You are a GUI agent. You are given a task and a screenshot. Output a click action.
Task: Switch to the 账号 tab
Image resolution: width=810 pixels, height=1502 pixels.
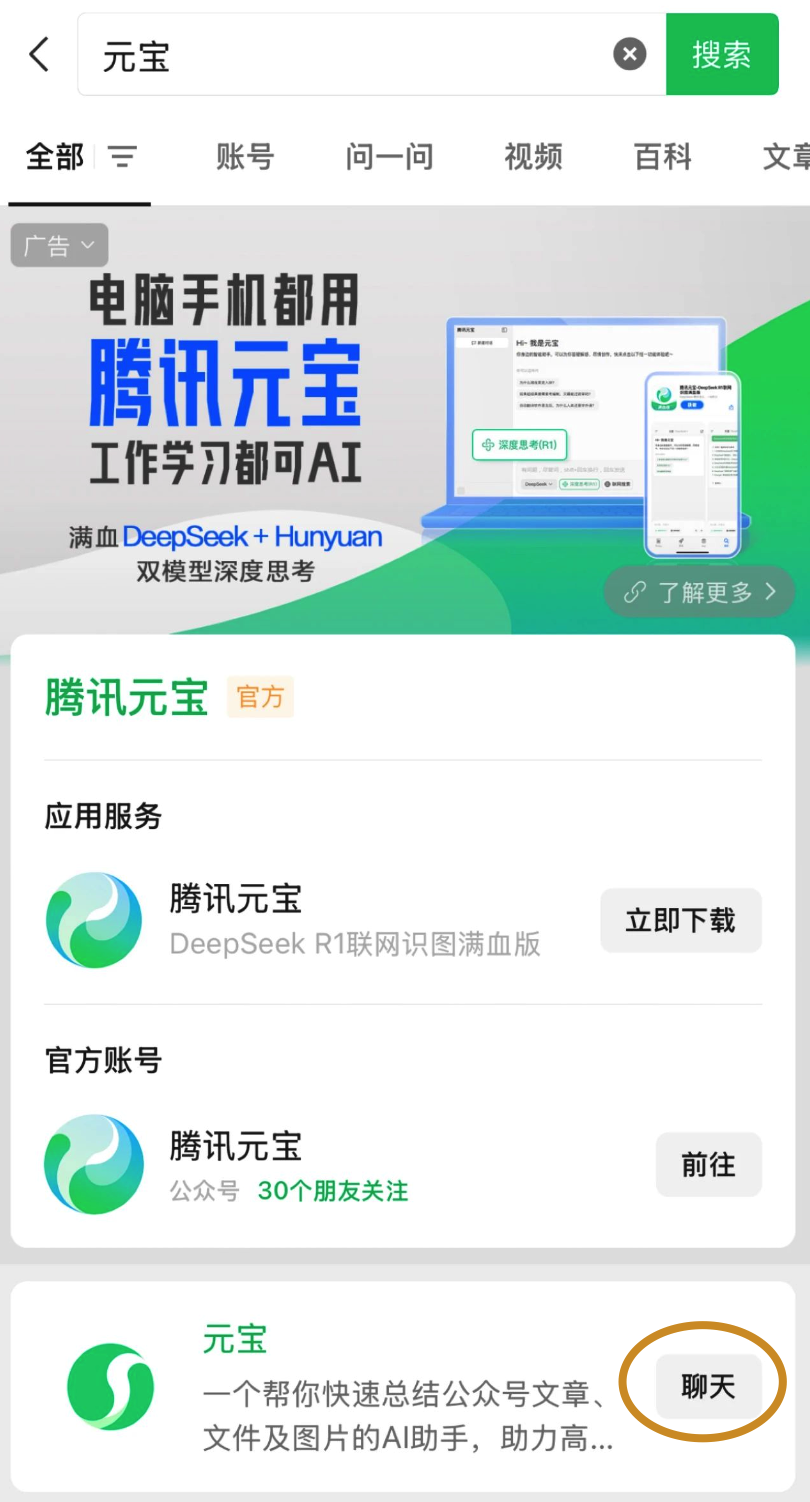point(245,157)
